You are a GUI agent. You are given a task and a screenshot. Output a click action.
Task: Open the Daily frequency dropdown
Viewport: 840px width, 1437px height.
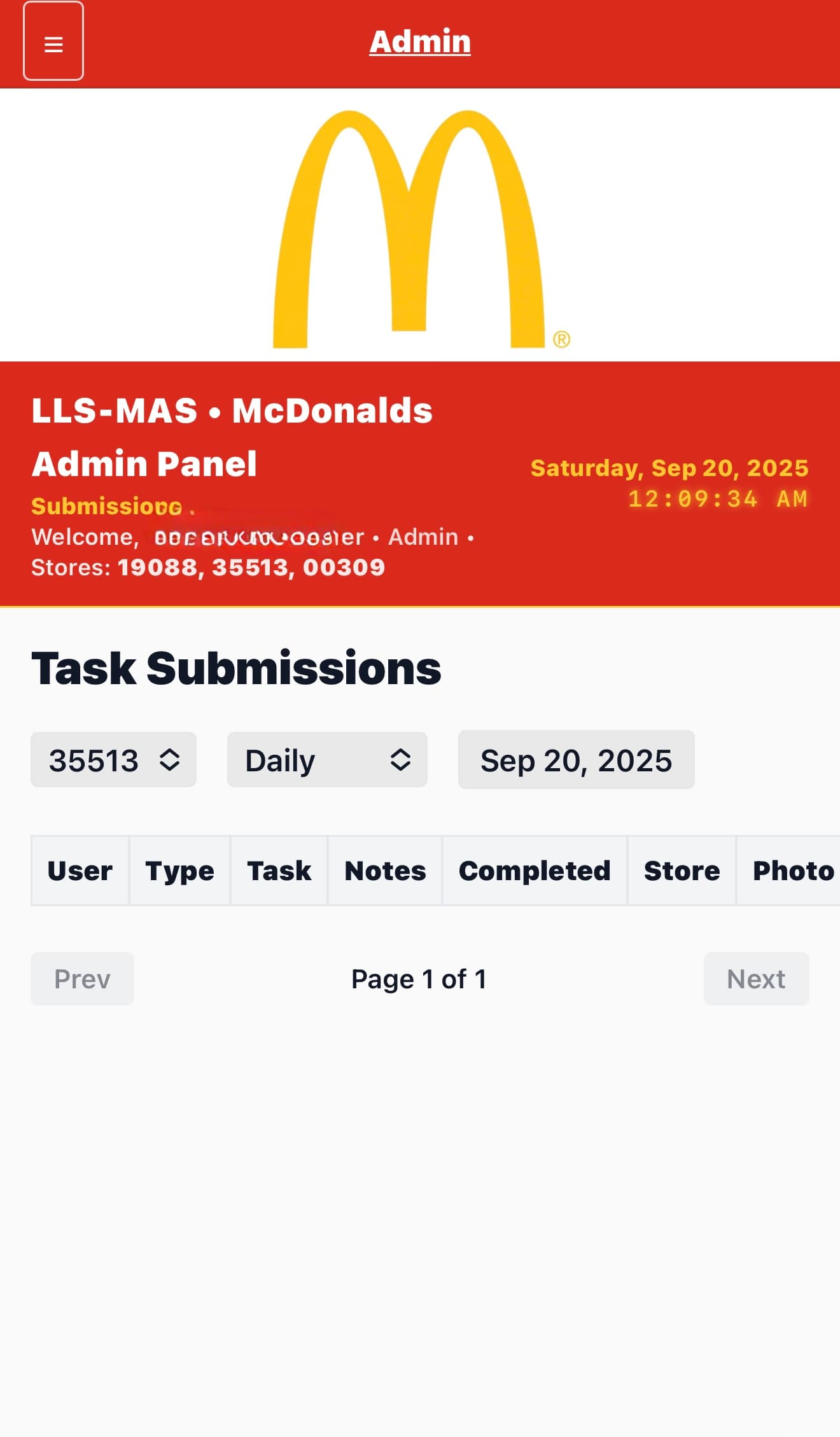(x=327, y=760)
